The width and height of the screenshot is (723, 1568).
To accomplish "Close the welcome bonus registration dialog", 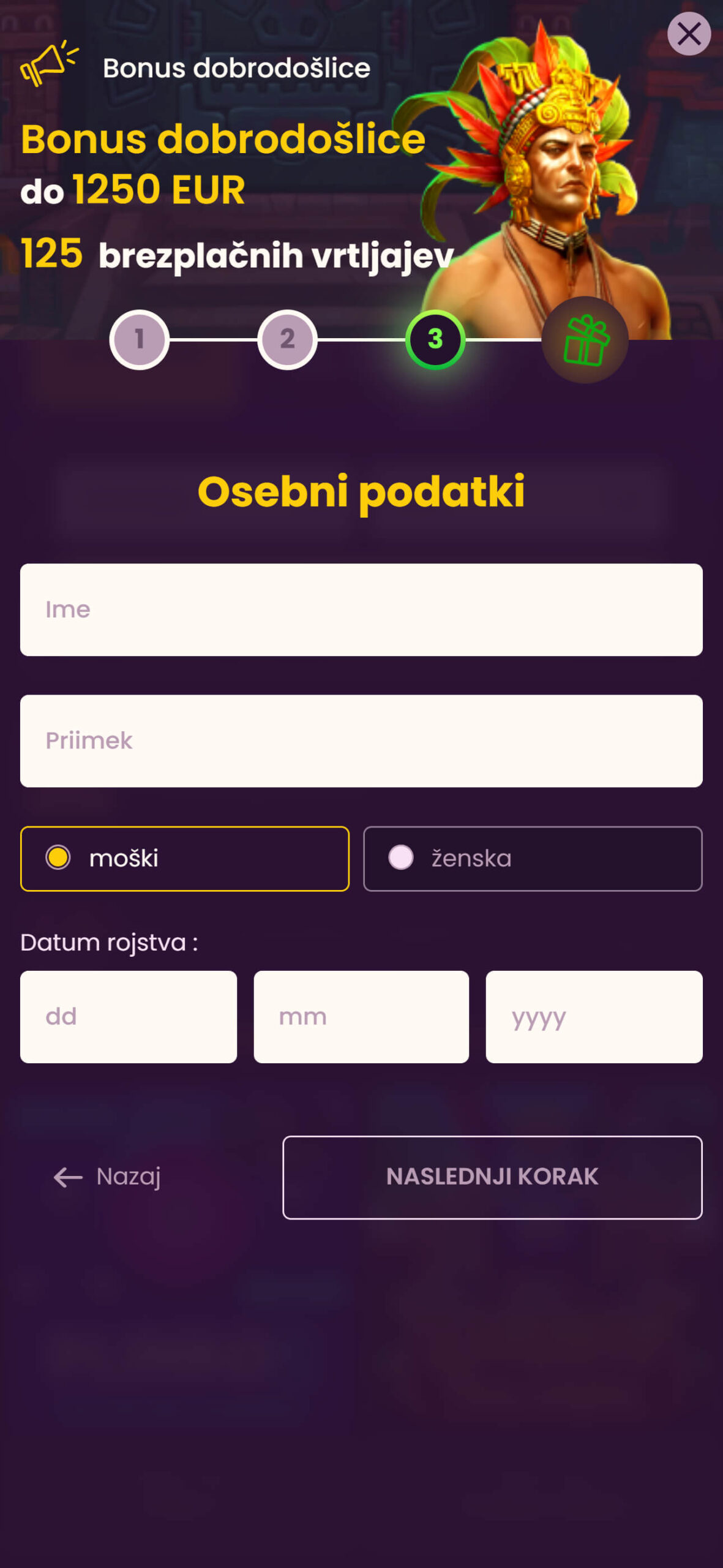I will (689, 34).
